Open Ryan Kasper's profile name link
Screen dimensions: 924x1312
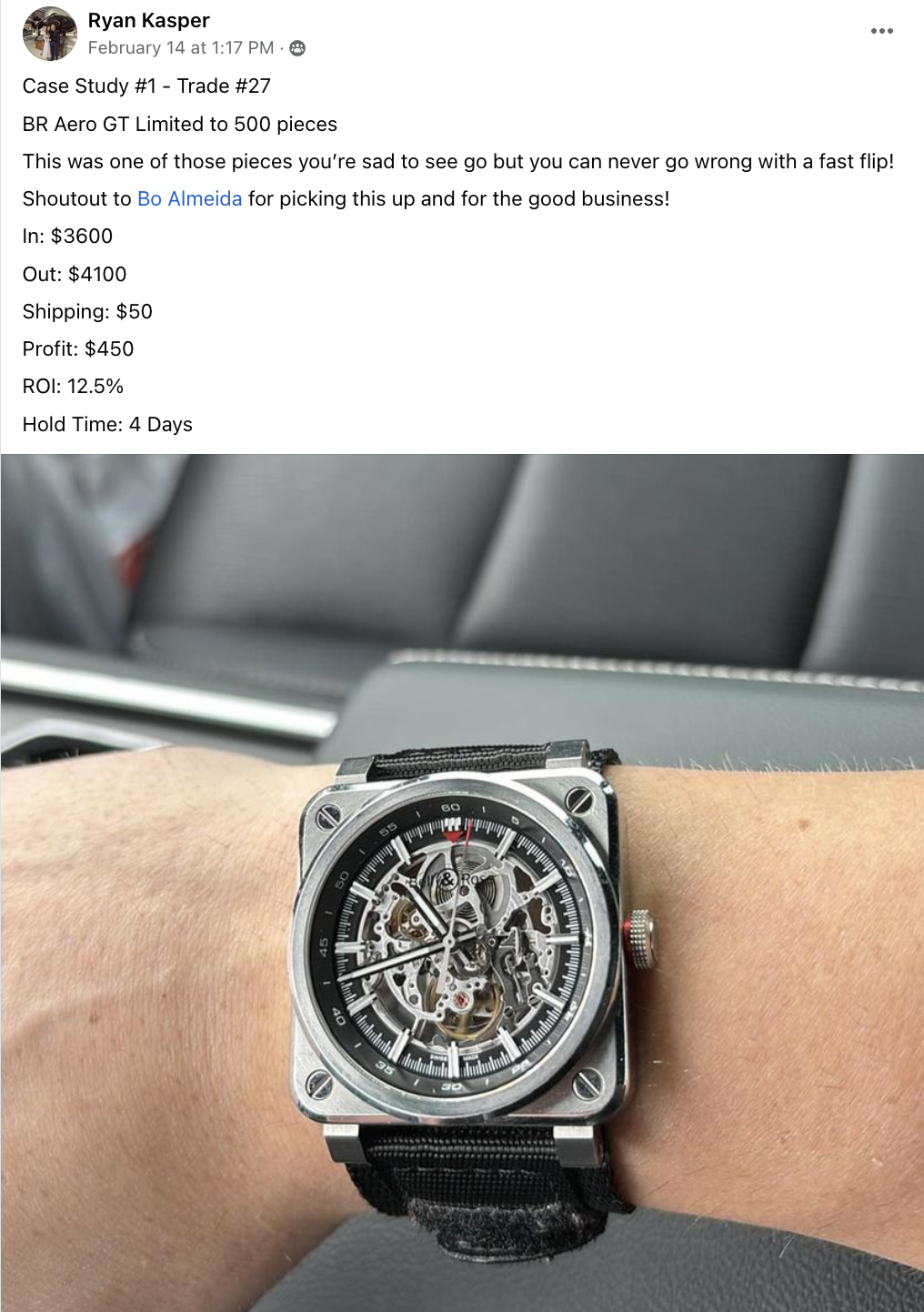[x=148, y=20]
